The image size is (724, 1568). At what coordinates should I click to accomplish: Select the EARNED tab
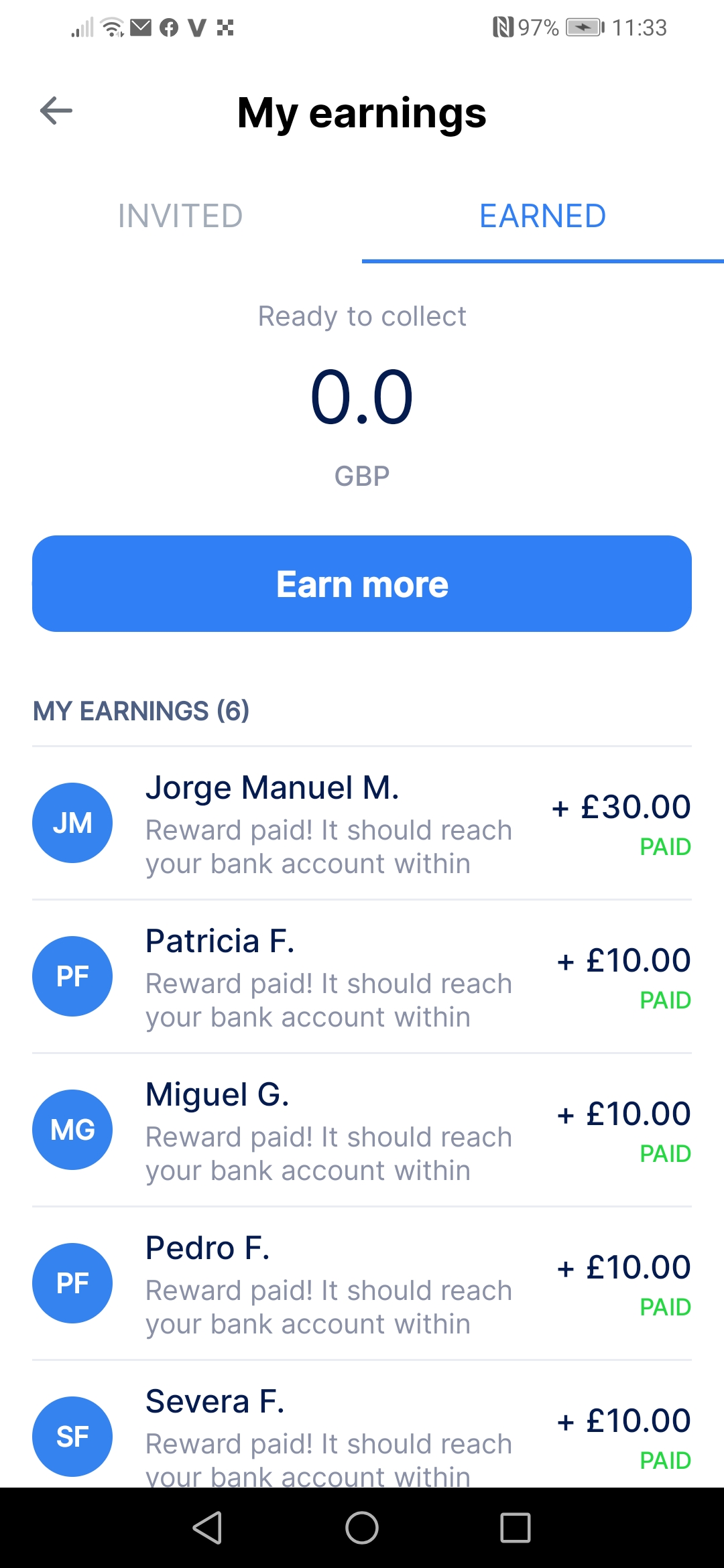(542, 216)
